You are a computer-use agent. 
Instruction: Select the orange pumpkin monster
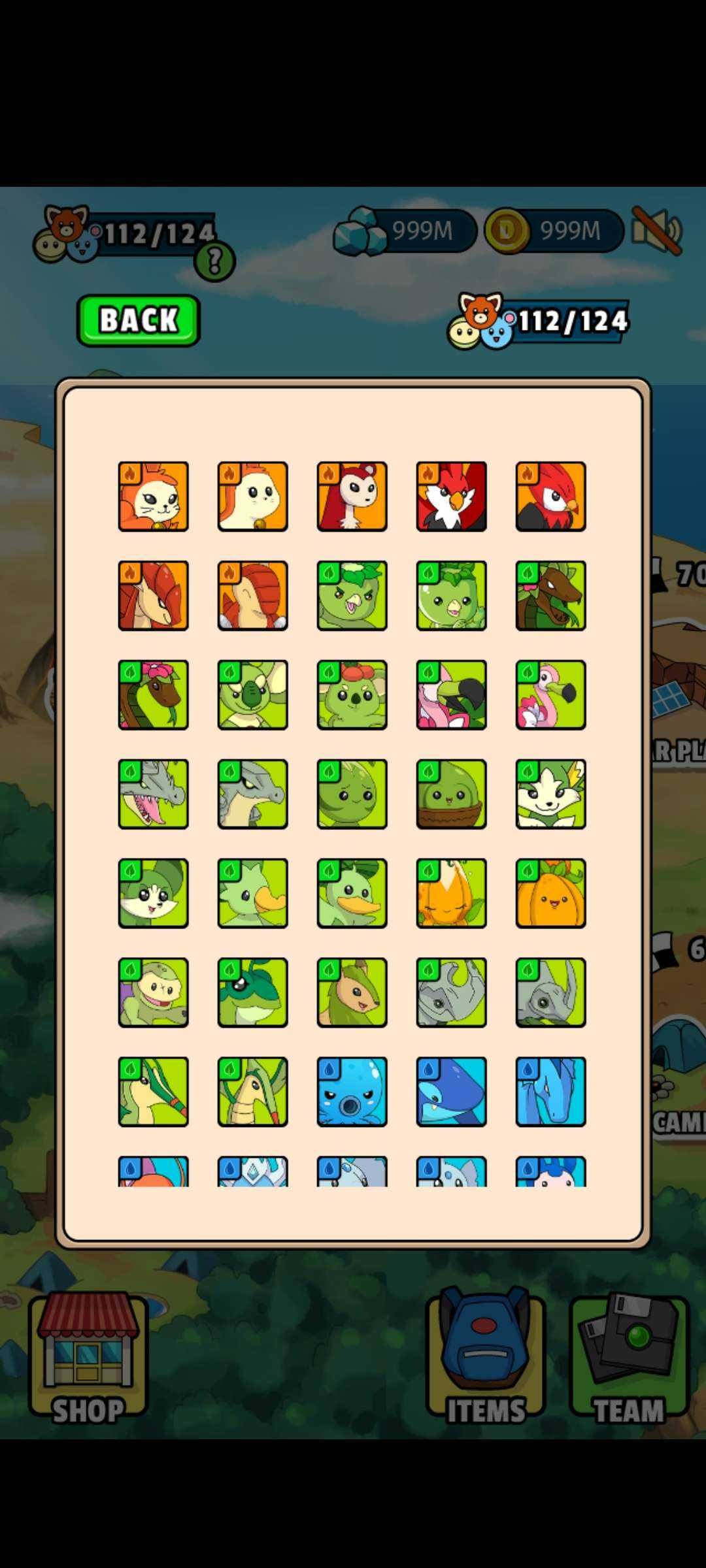[x=550, y=893]
